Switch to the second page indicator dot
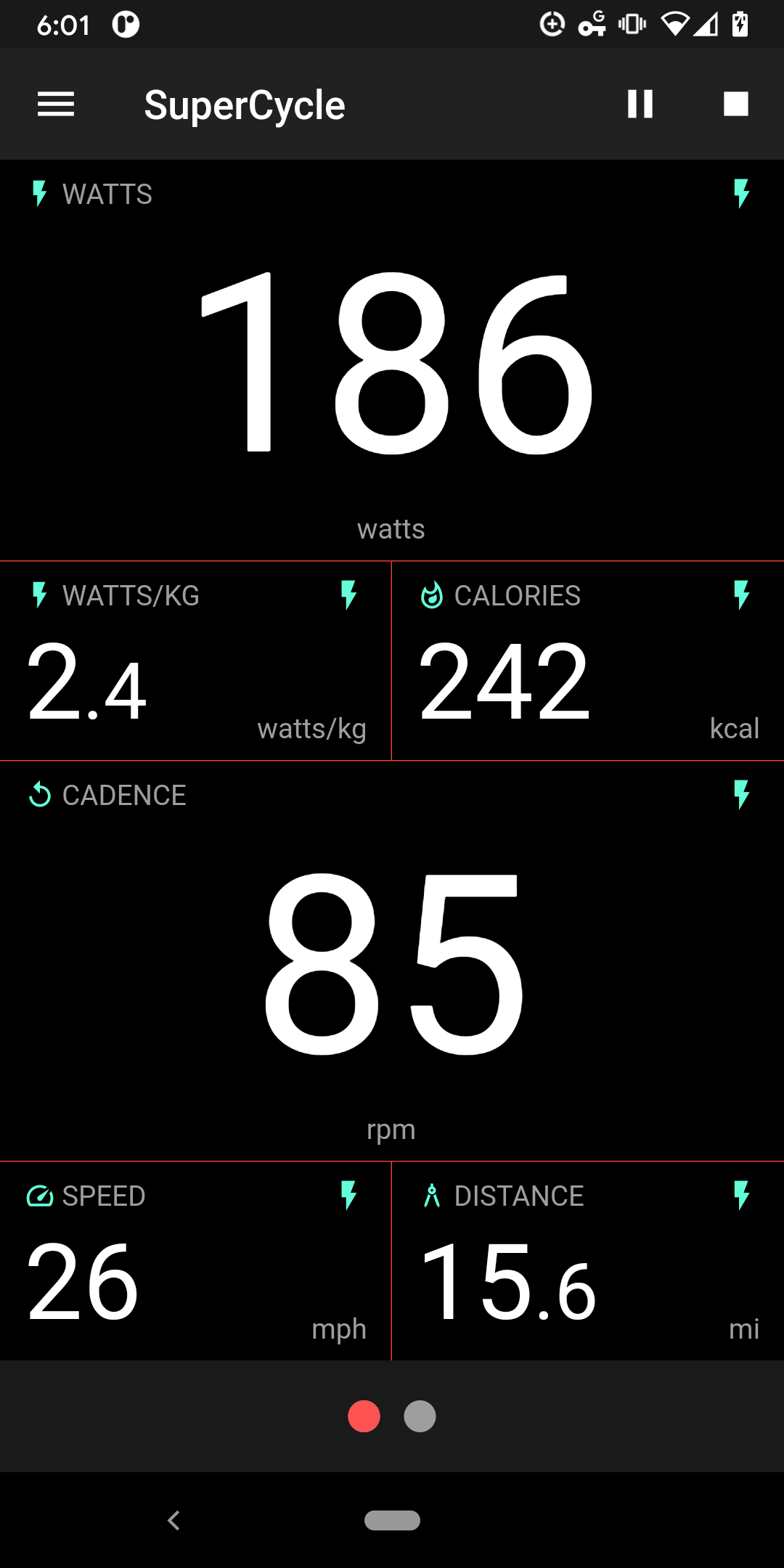This screenshot has width=784, height=1568. pos(420,1416)
